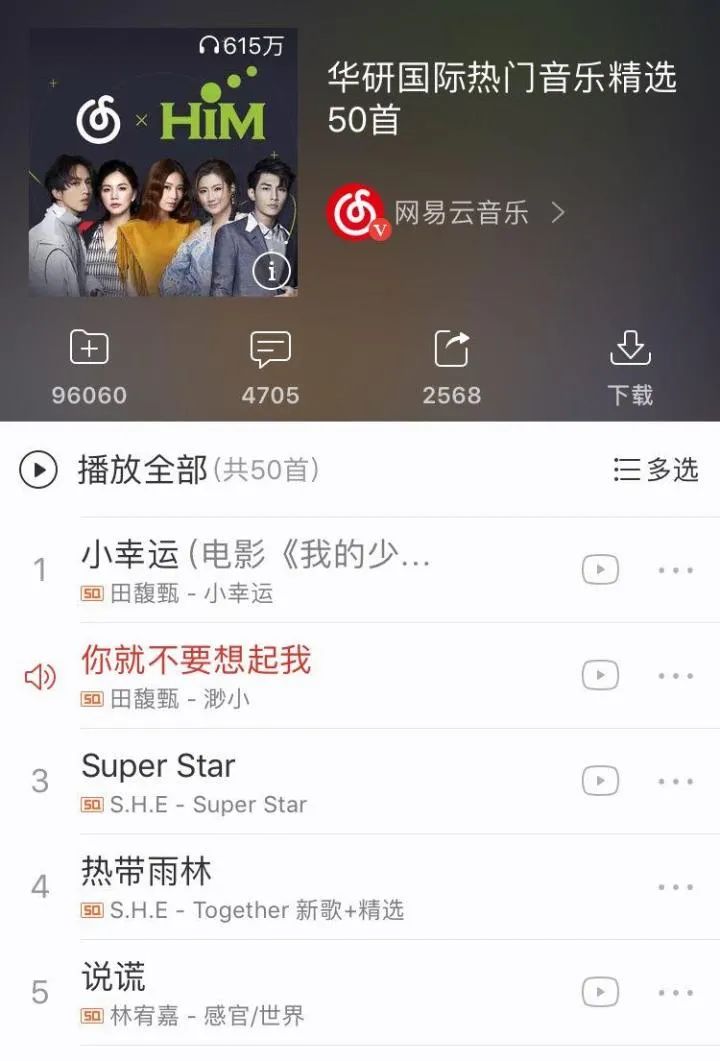
Task: Open the 网易云音乐 creator profile
Action: tap(447, 212)
